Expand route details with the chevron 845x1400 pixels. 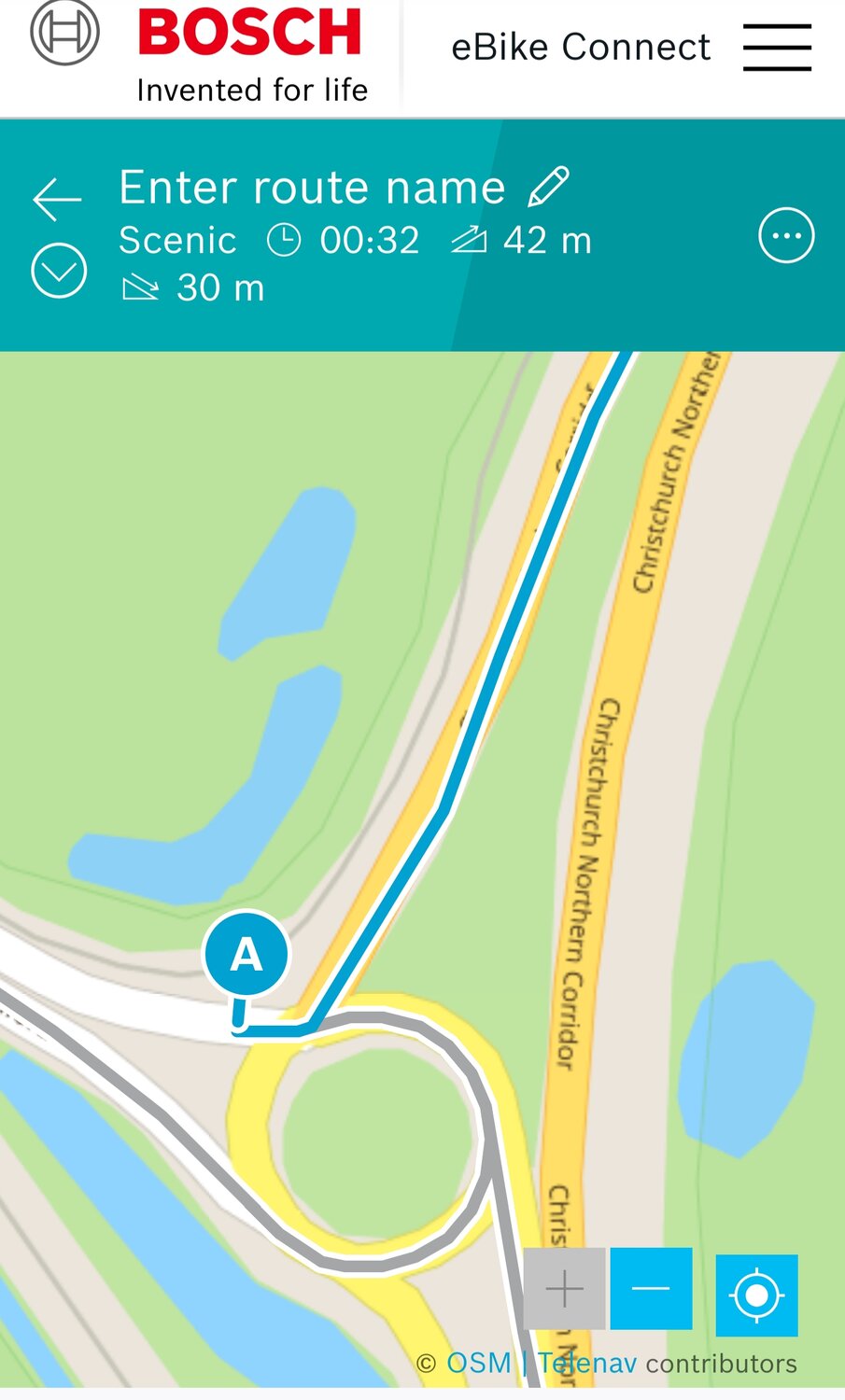point(59,271)
